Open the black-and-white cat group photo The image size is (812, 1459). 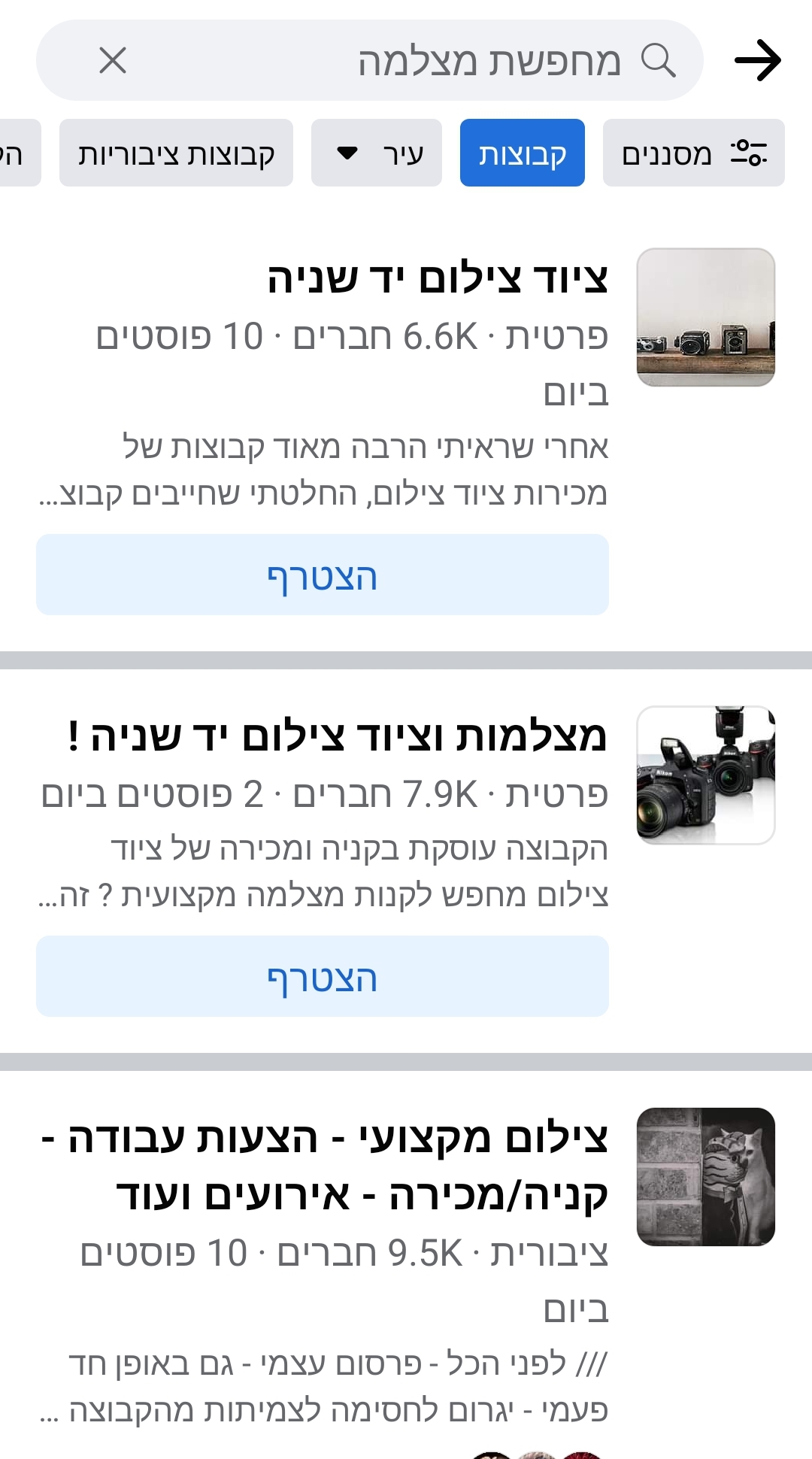(707, 1177)
